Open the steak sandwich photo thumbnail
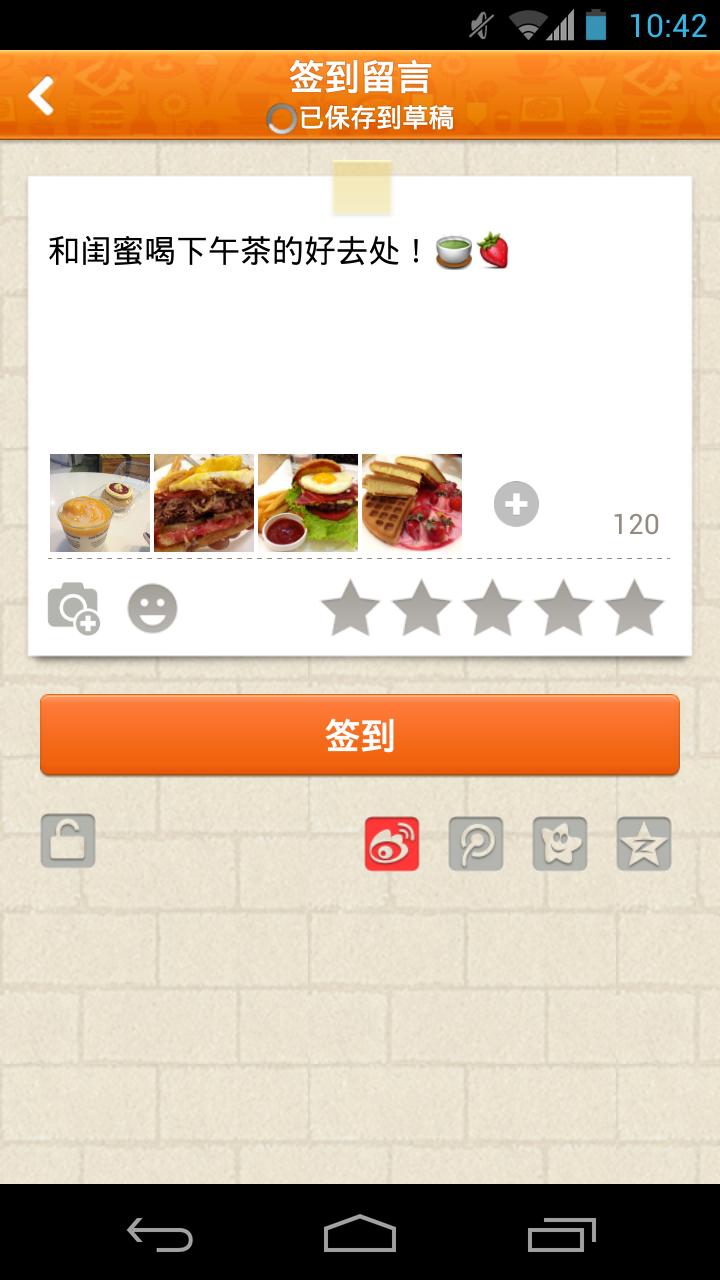The image size is (720, 1280). [204, 503]
